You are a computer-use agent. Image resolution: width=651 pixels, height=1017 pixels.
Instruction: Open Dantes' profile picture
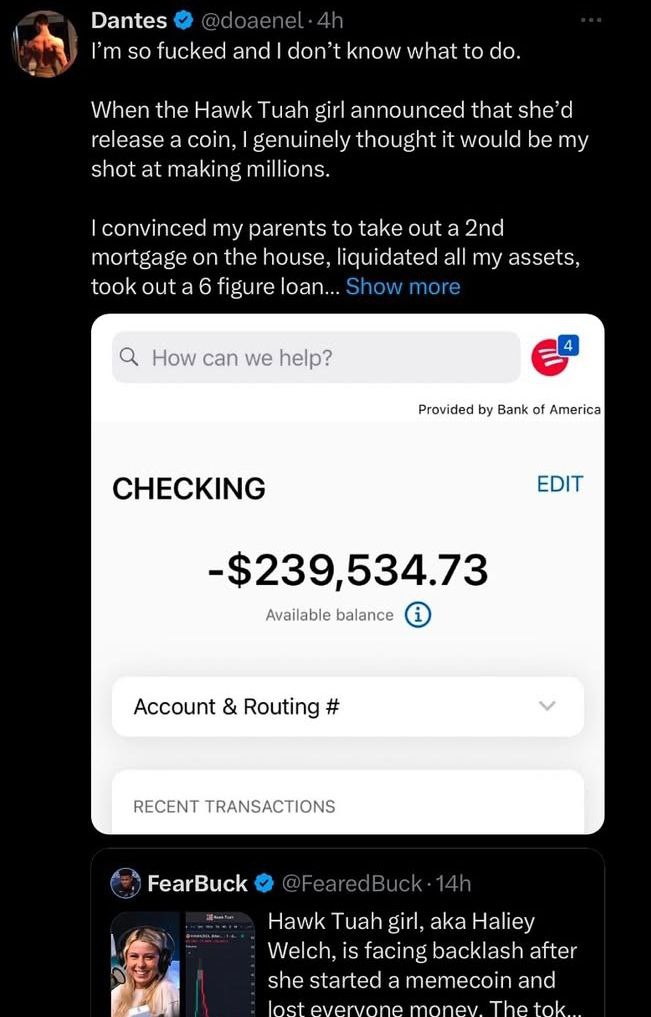pos(45,45)
